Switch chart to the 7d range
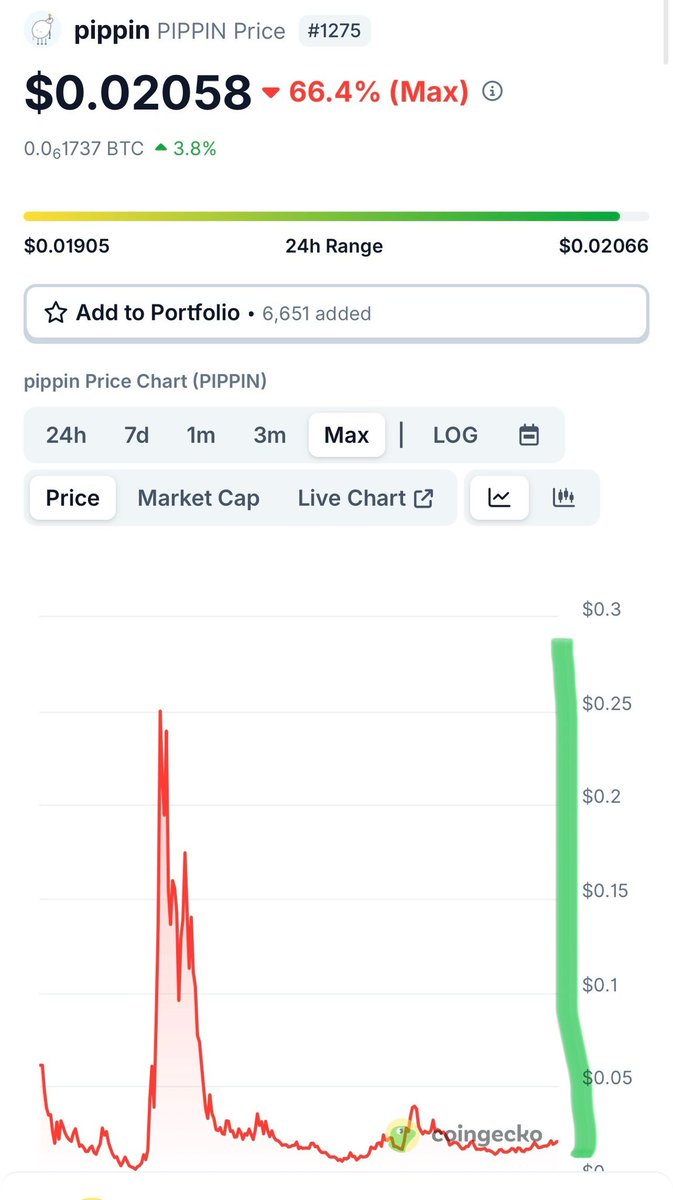This screenshot has width=673, height=1200. coord(137,435)
